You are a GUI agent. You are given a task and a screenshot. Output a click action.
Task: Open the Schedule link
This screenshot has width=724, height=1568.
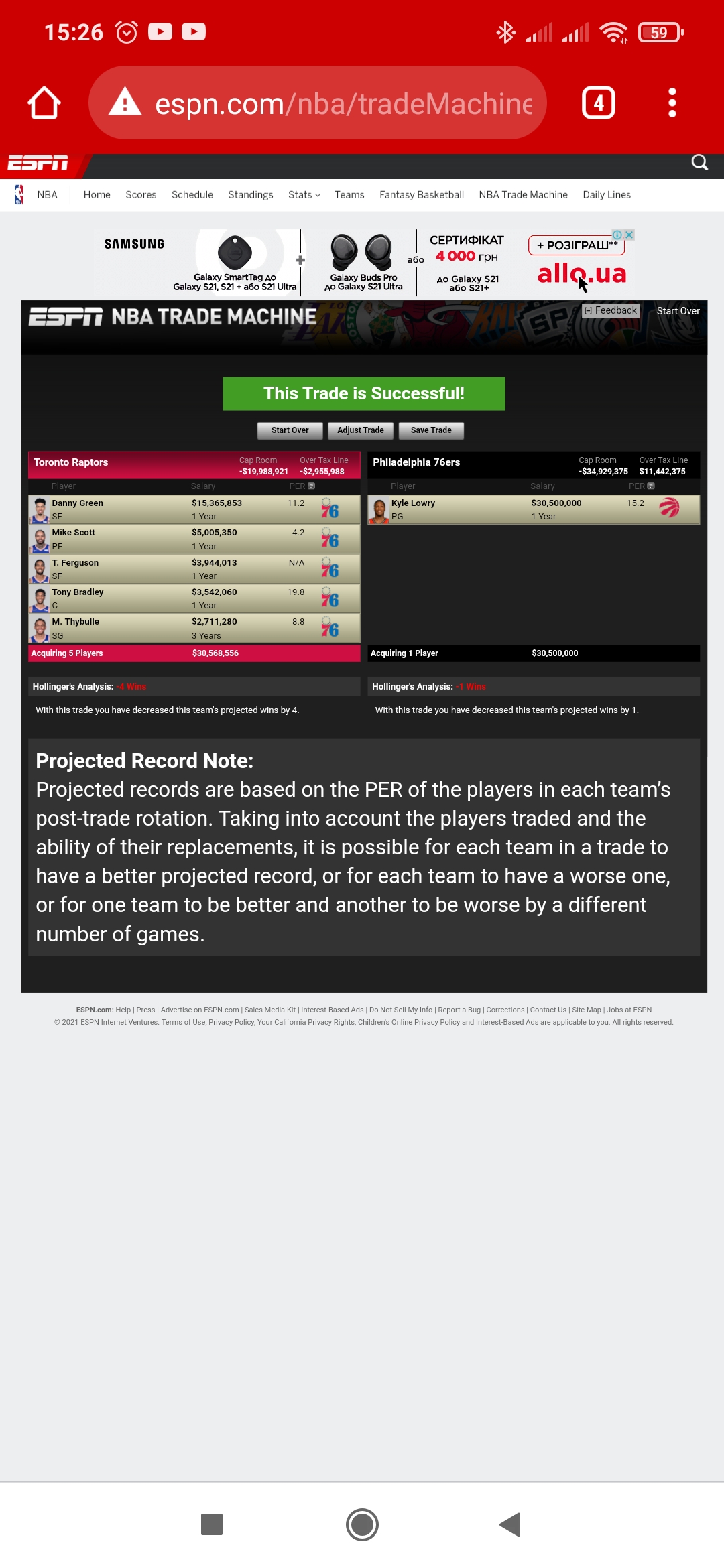[192, 195]
